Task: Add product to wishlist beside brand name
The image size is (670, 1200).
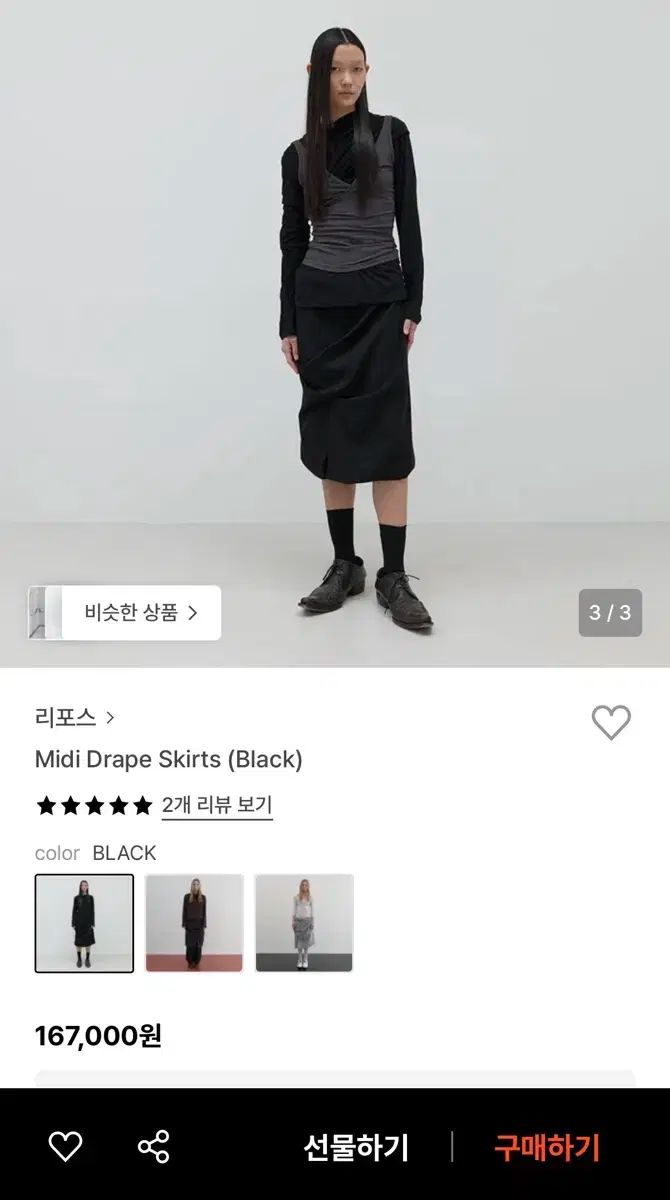Action: pos(611,722)
